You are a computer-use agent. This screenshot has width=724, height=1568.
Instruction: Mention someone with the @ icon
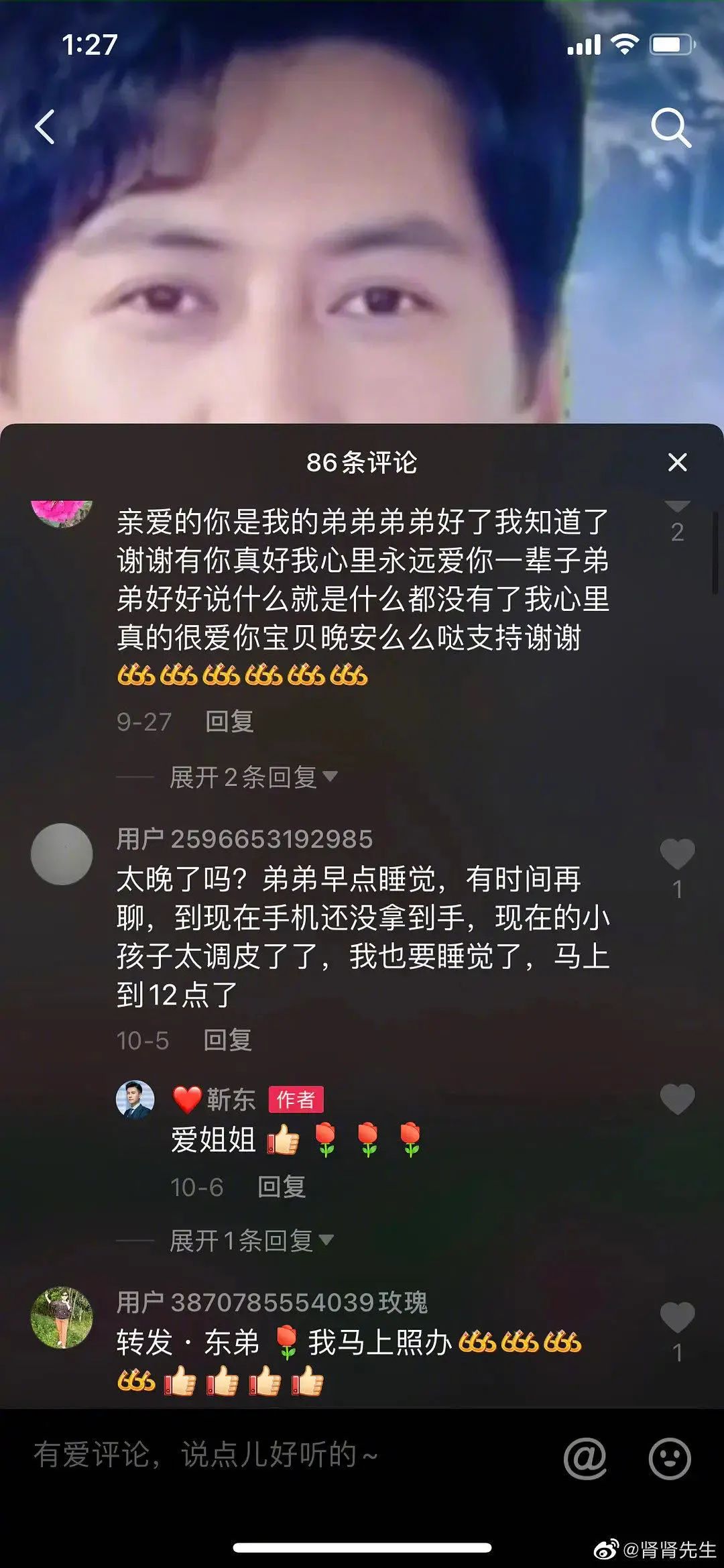click(585, 1458)
